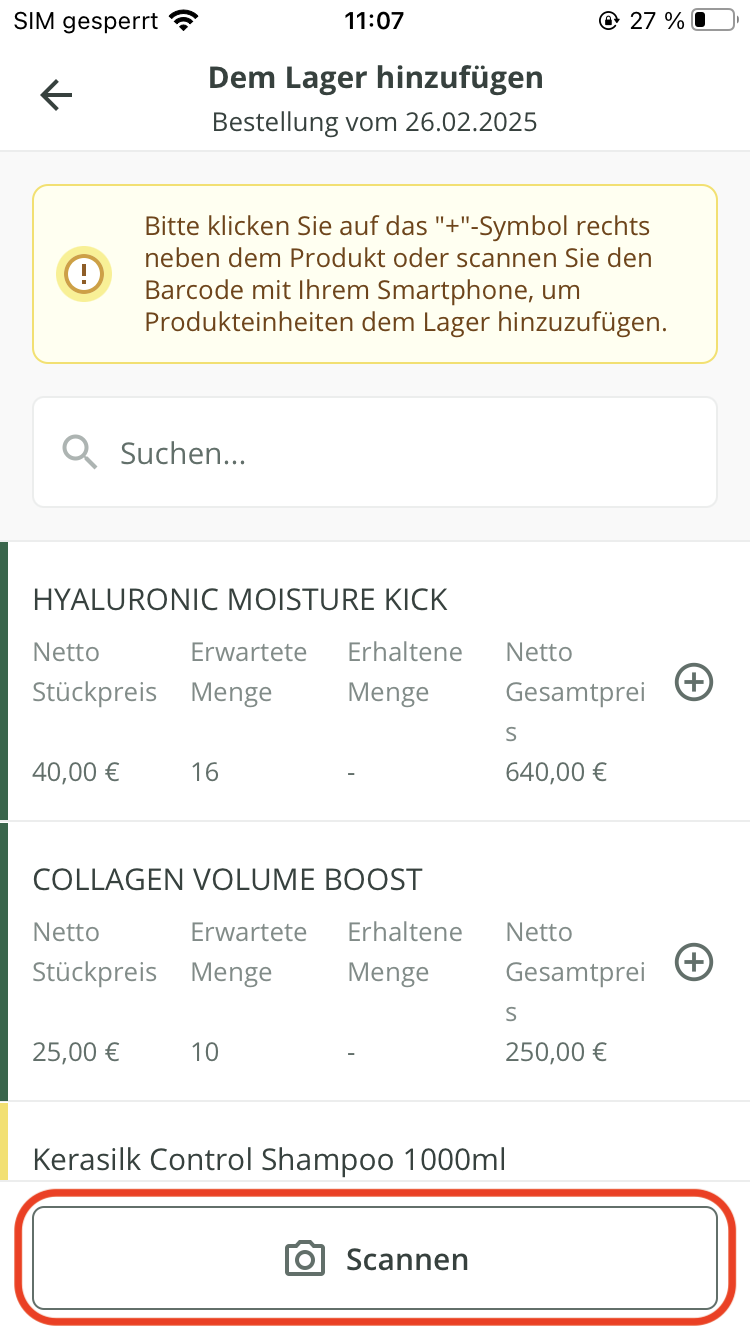Go back from Dem Lager hinzufügen
Viewport: 750px width, 1334px height.
[x=56, y=95]
